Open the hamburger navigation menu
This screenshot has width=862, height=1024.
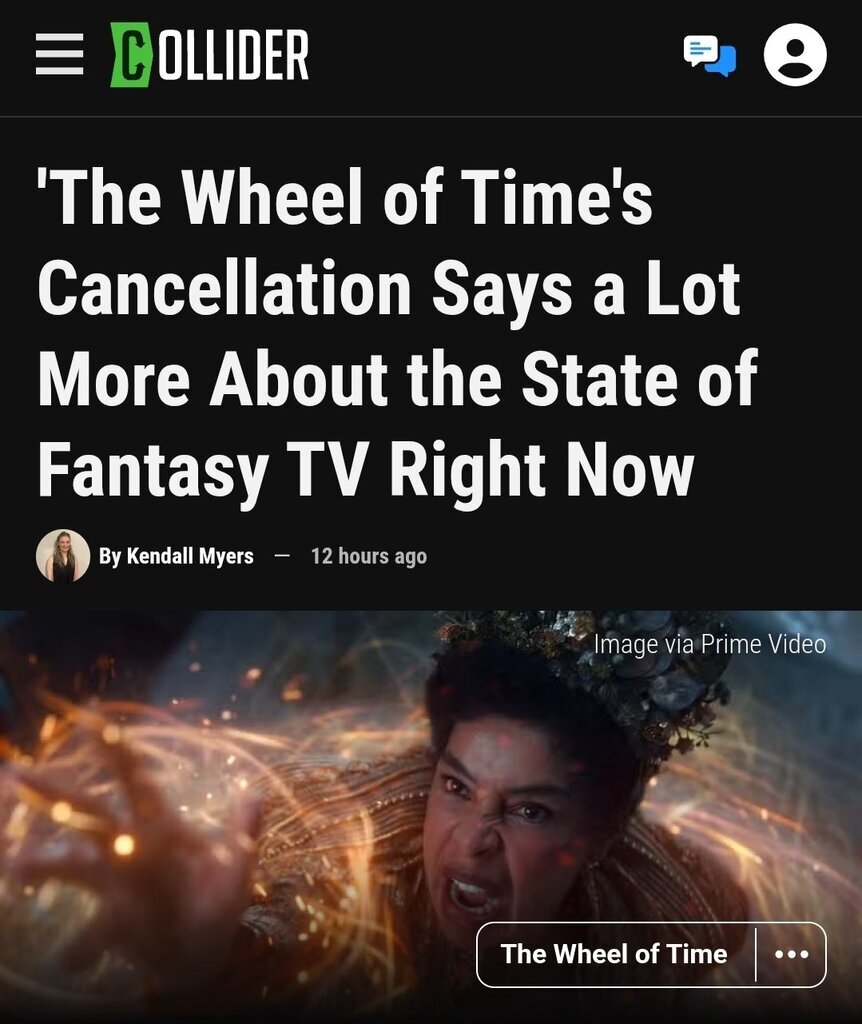click(x=59, y=55)
